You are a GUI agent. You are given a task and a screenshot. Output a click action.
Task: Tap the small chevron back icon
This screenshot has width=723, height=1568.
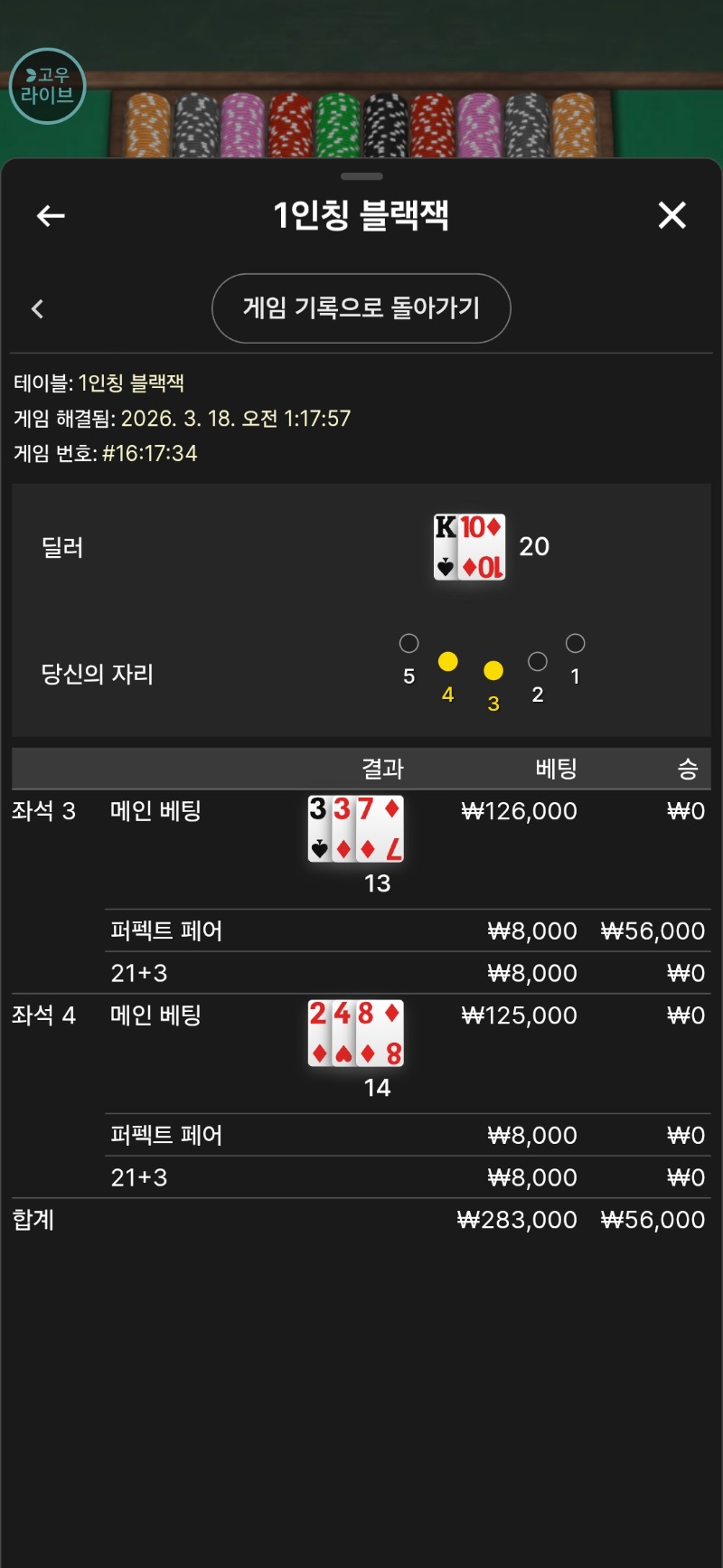coord(37,309)
